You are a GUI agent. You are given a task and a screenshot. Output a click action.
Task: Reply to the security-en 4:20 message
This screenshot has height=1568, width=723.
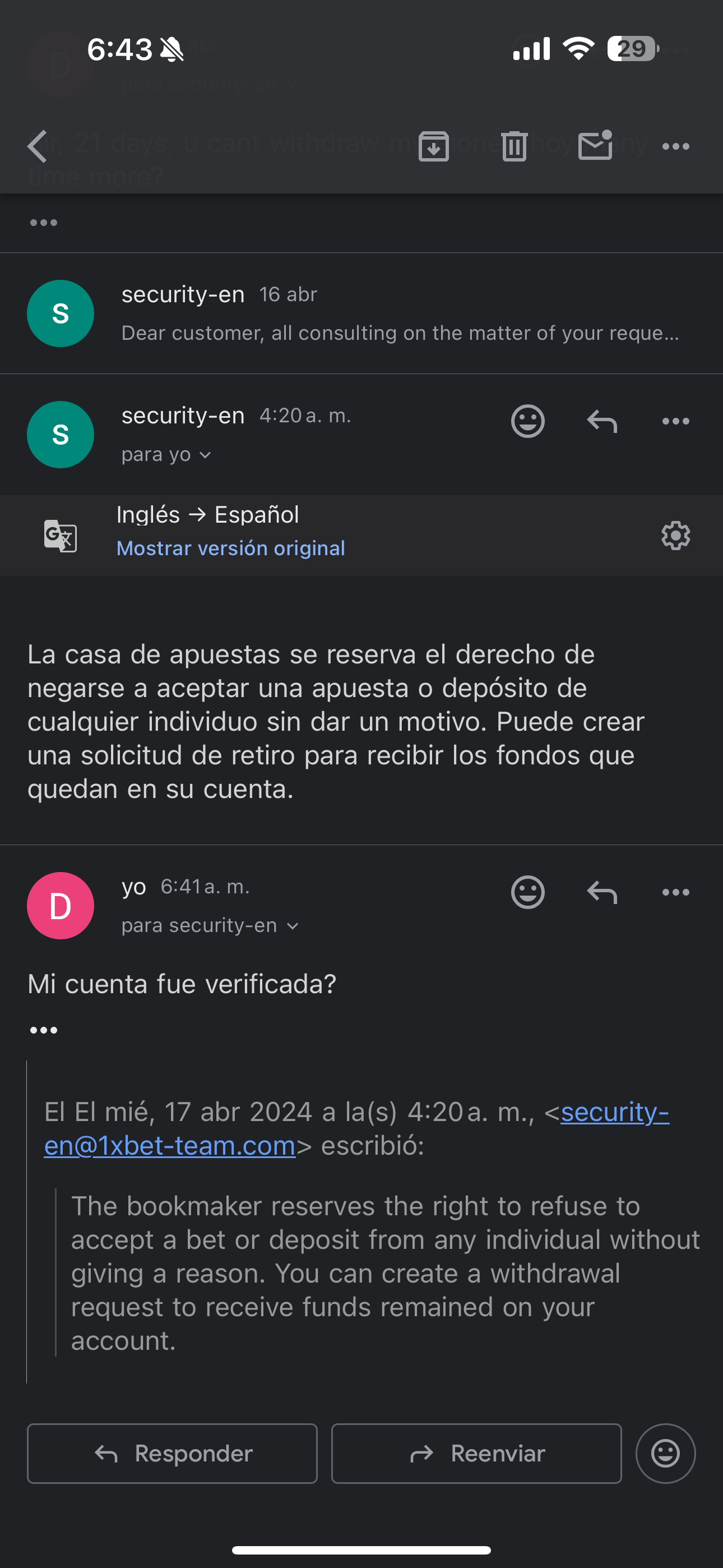click(x=602, y=421)
